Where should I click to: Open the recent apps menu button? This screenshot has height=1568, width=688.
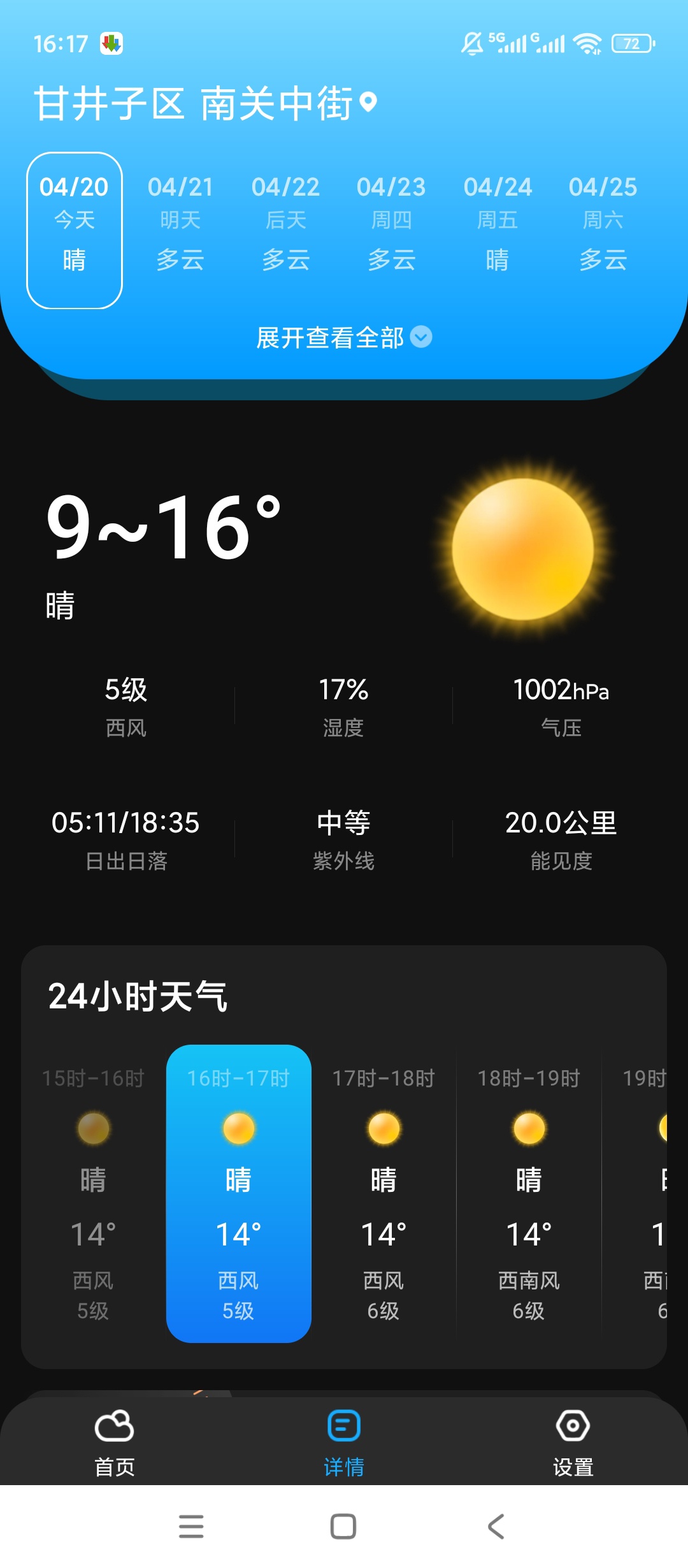[191, 1527]
